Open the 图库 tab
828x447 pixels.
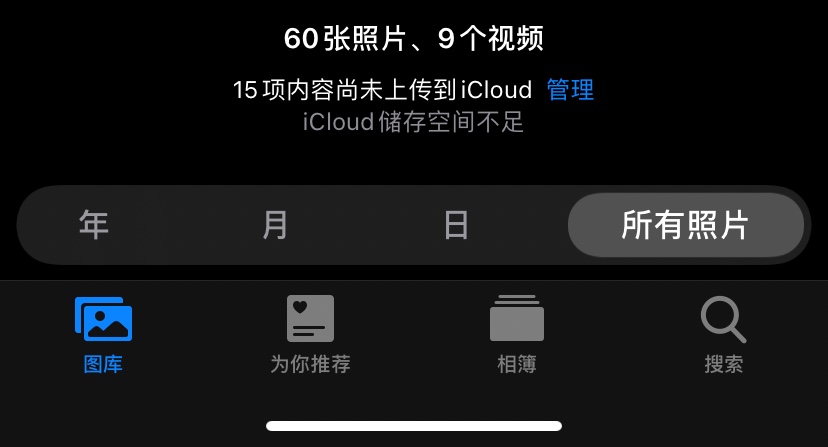pyautogui.click(x=103, y=335)
